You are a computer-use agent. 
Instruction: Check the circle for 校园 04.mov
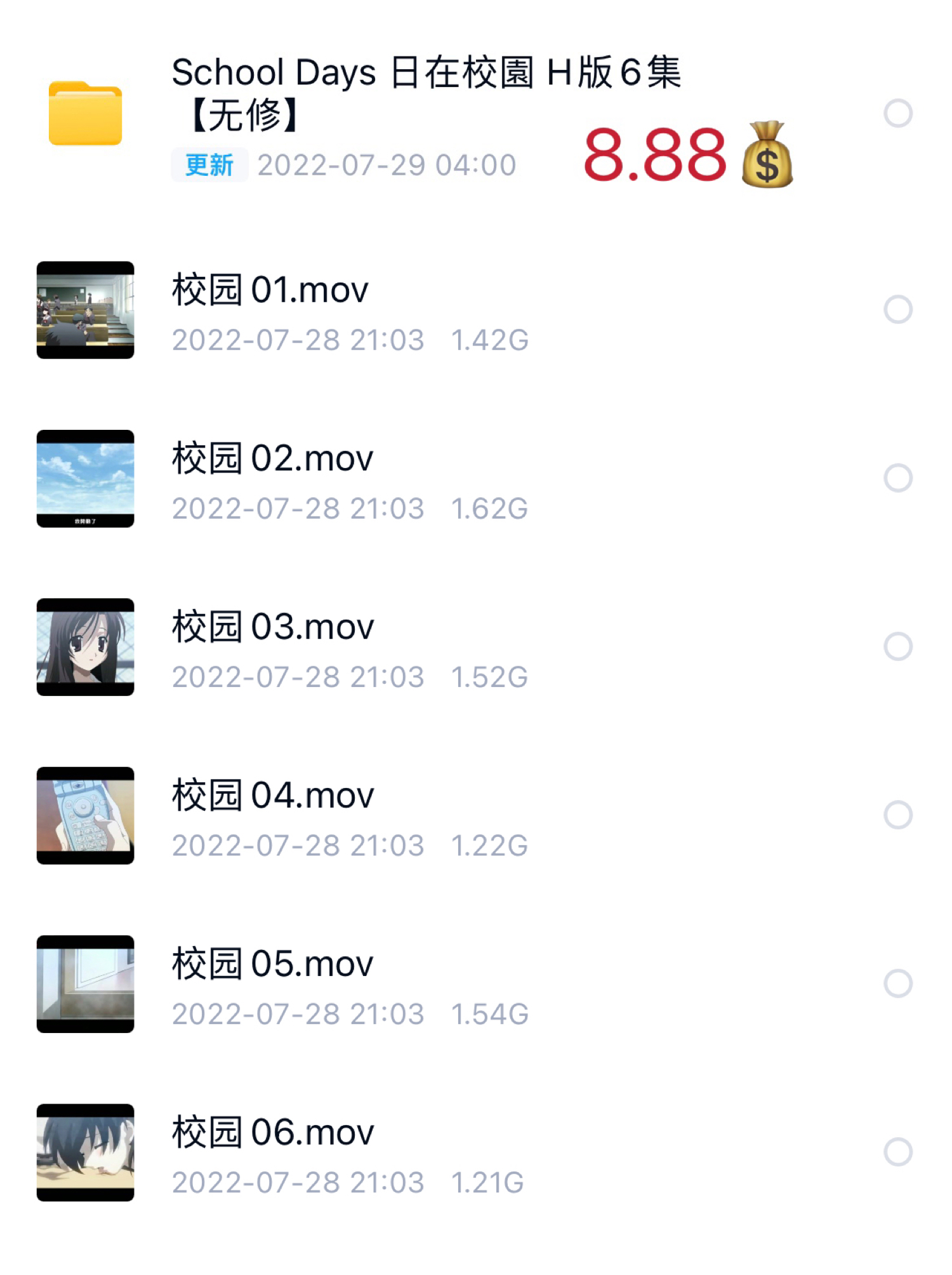[897, 815]
